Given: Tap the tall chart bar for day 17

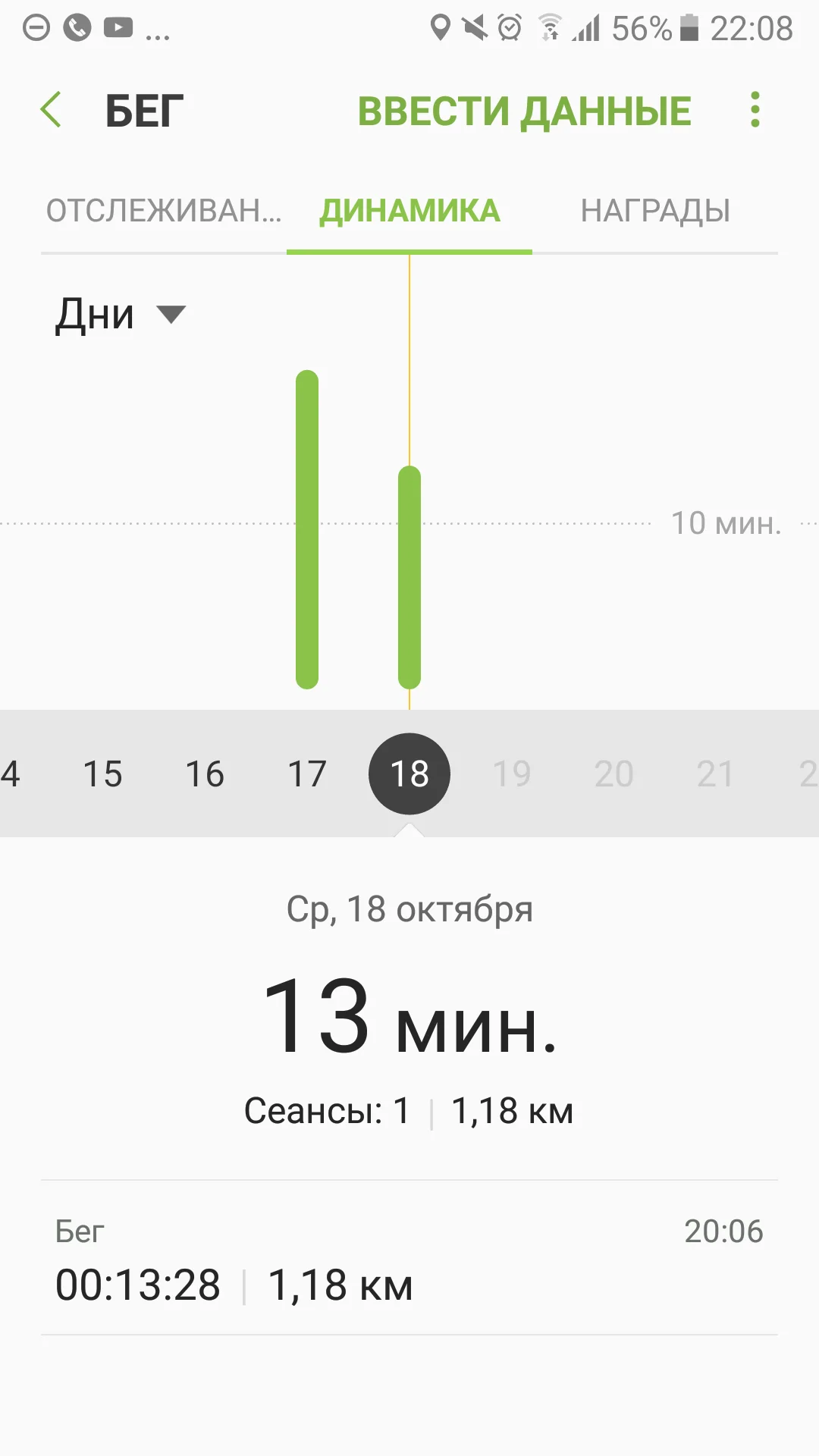Looking at the screenshot, I should click(x=307, y=529).
